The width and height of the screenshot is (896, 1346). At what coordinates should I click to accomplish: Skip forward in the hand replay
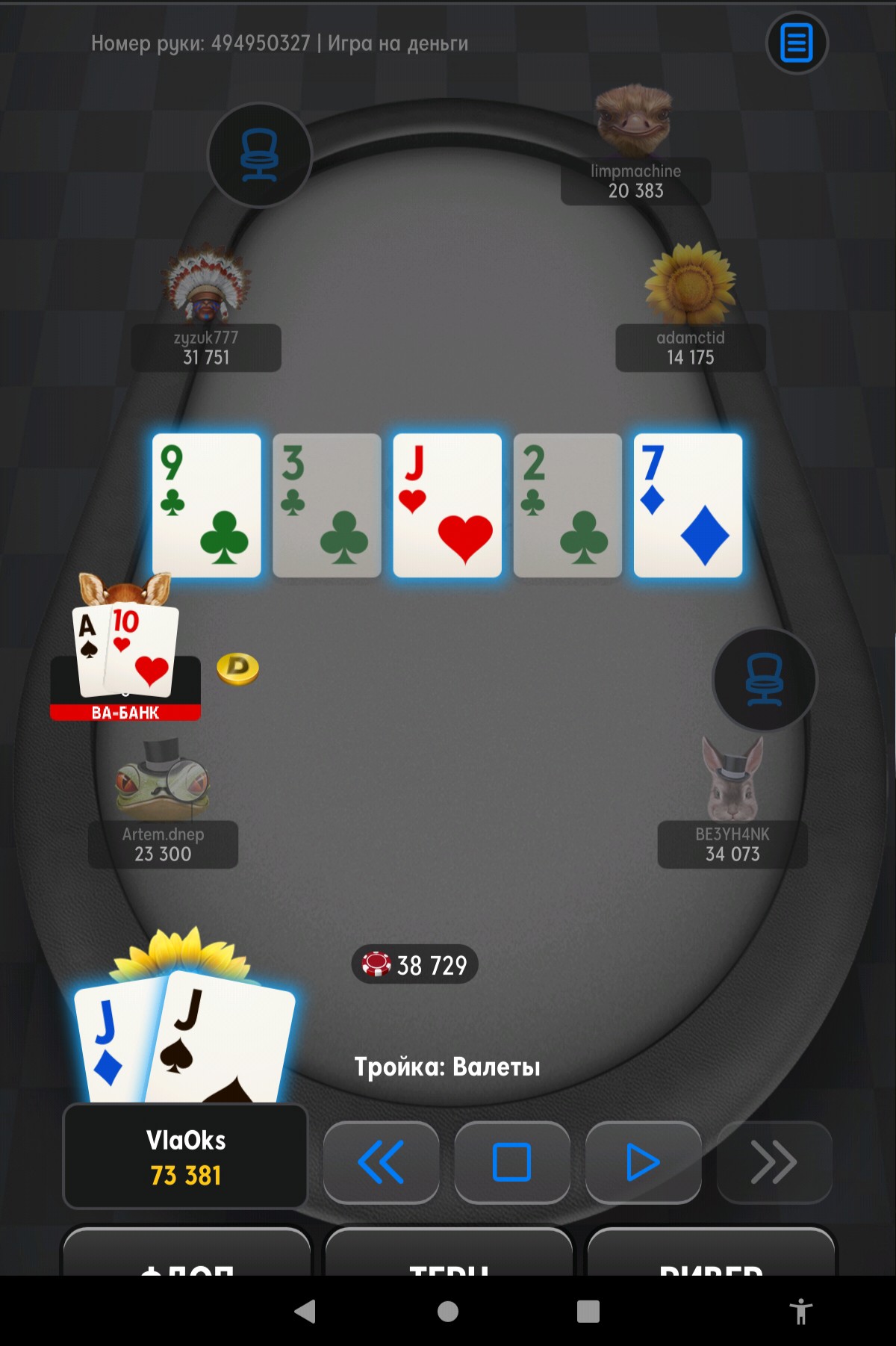click(x=774, y=1162)
